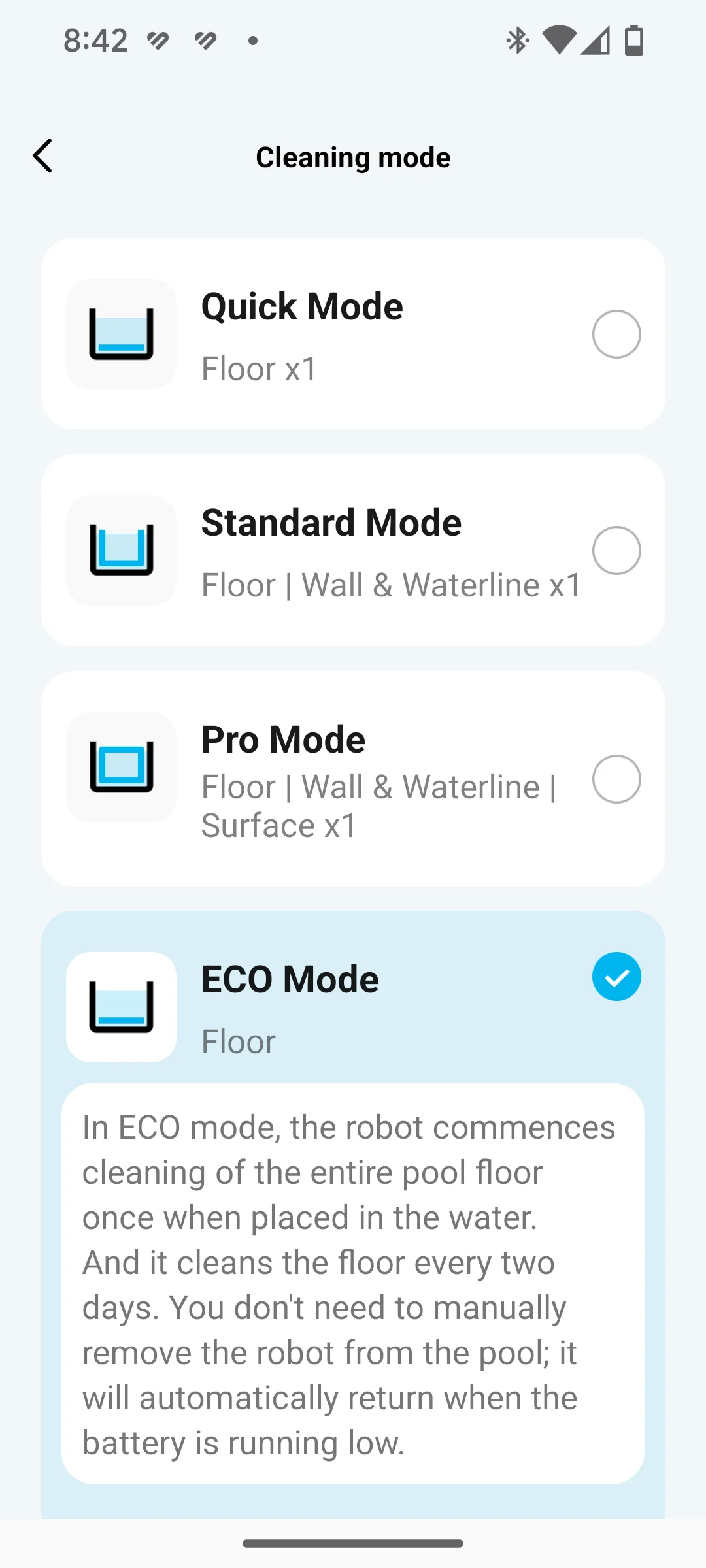Choose the Standard Mode radio button
The image size is (706, 1568).
616,550
